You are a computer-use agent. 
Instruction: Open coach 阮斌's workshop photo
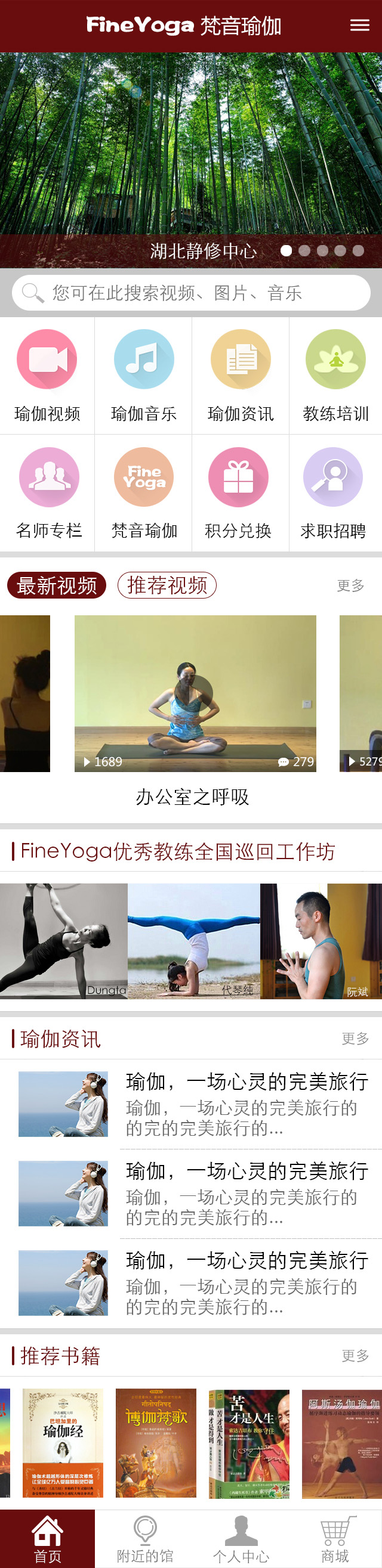(321, 940)
